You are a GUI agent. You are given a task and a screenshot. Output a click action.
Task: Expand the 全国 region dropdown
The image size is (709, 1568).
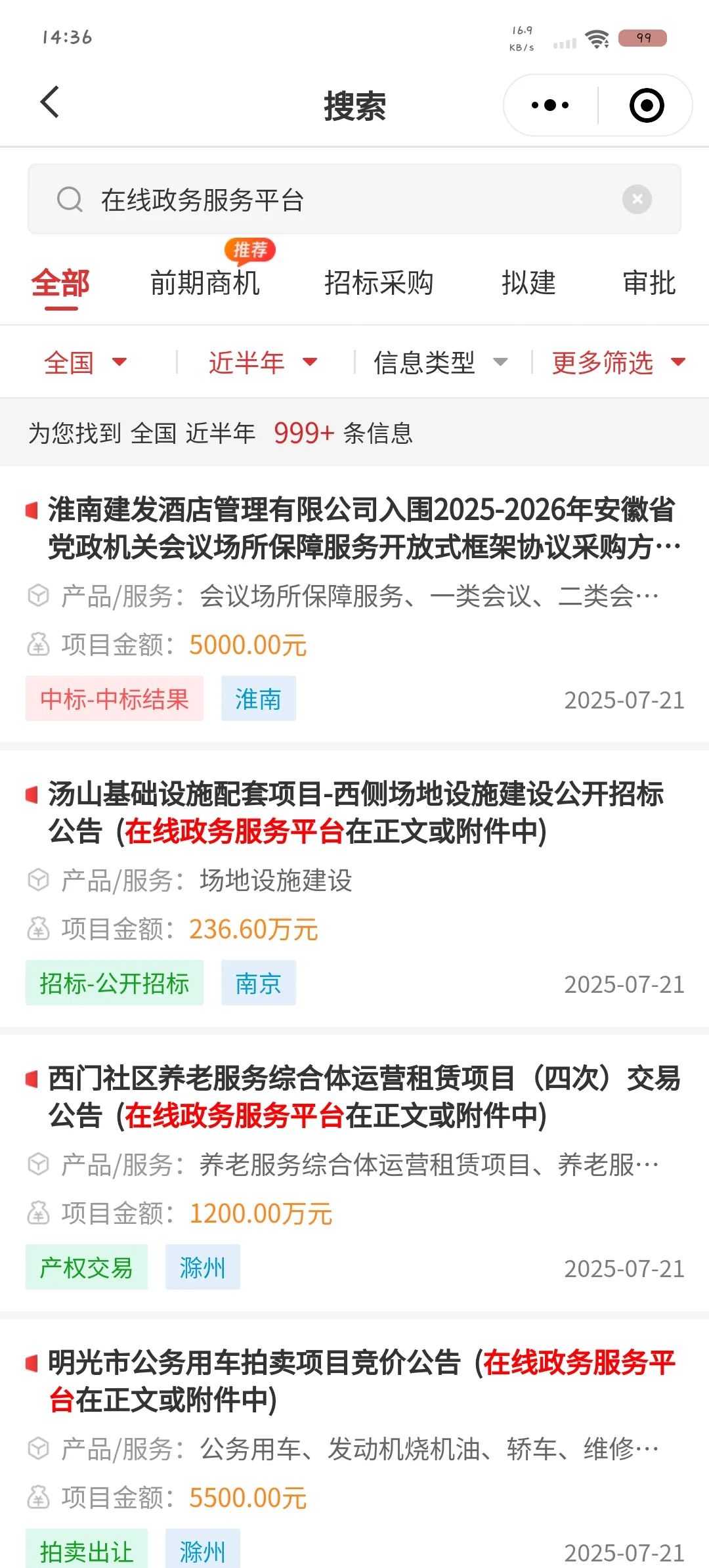coord(85,362)
